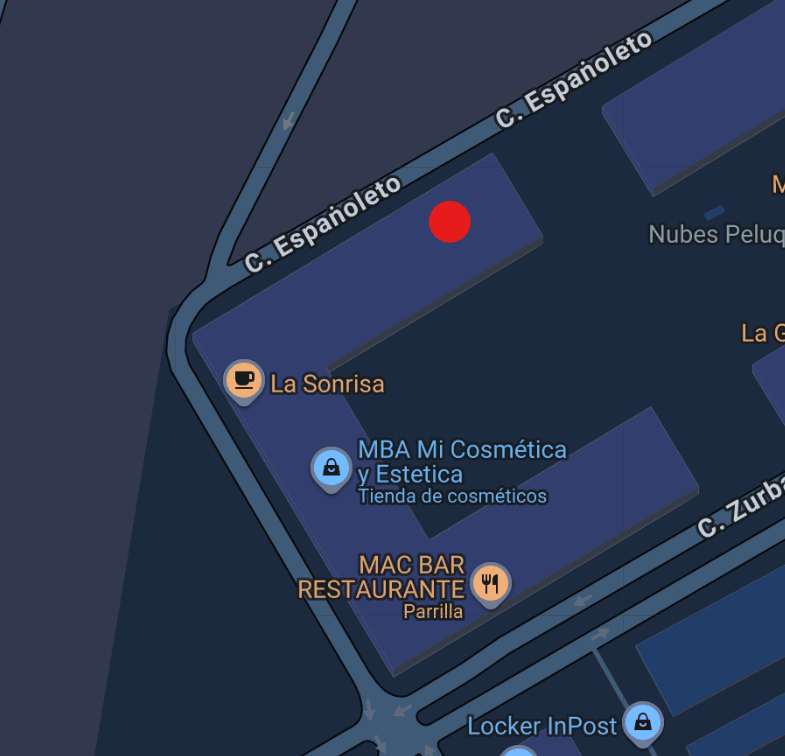Viewport: 785px width, 756px height.
Task: Open MAC BAR RESTAURANTE place marker
Action: (490, 583)
